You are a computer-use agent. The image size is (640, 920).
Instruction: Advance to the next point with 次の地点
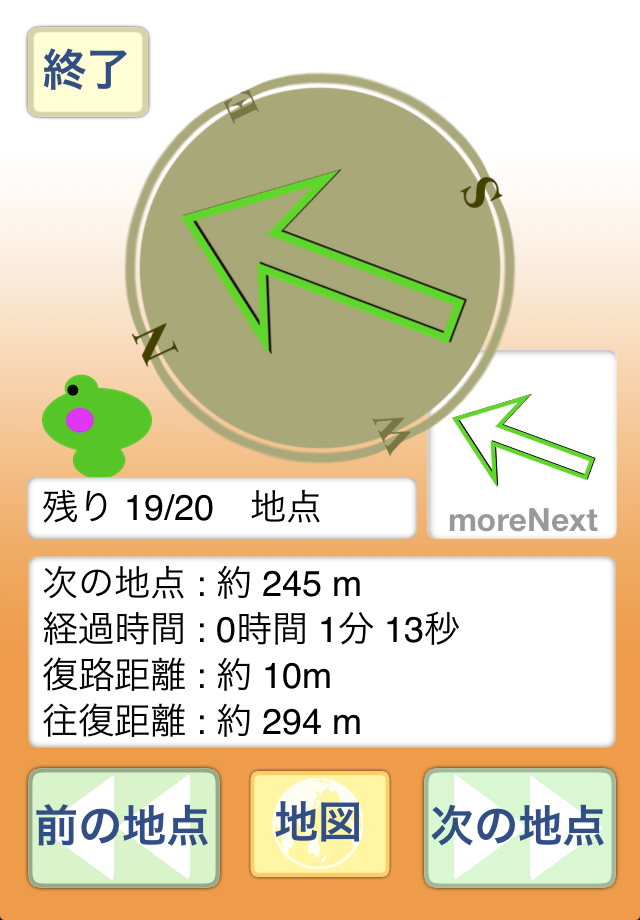pyautogui.click(x=518, y=827)
